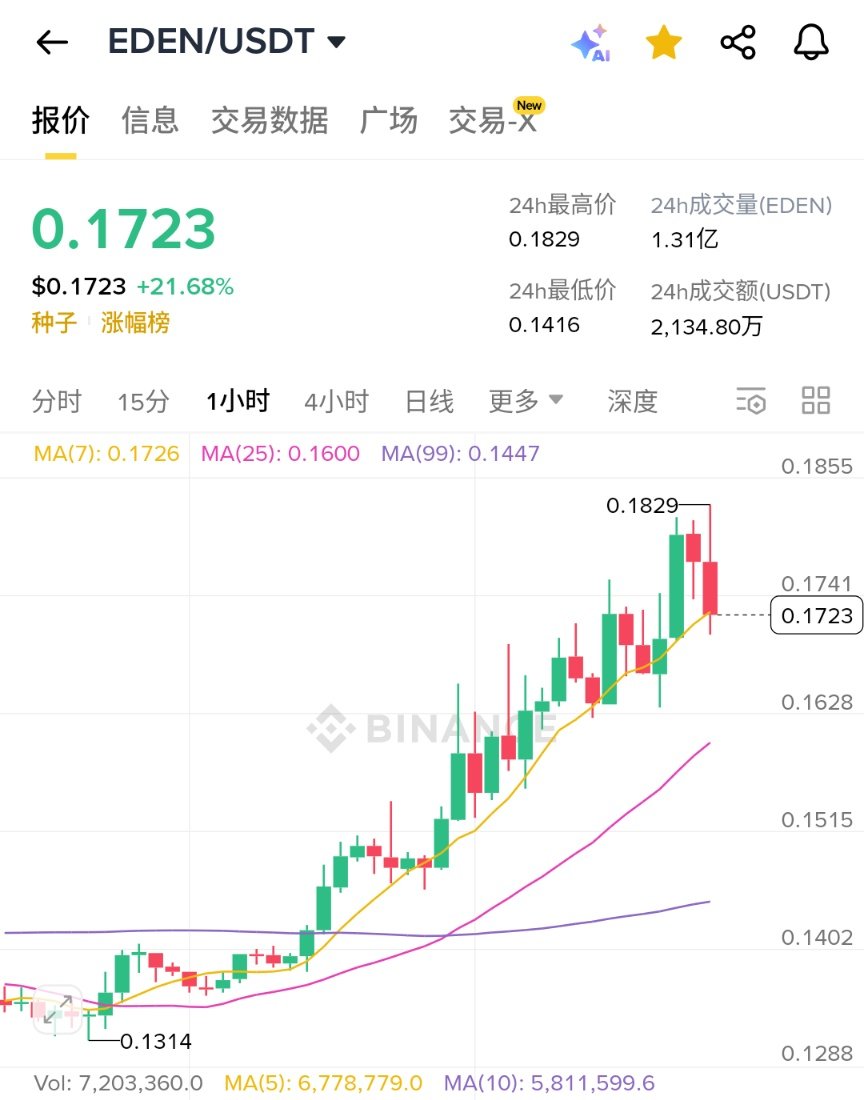The height and width of the screenshot is (1100, 864).
Task: Share this trading pair
Action: [x=738, y=43]
